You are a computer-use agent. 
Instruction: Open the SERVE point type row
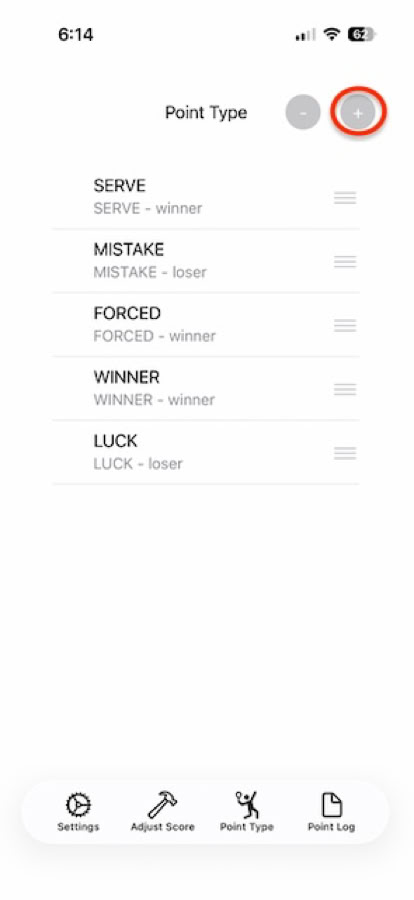pos(206,197)
